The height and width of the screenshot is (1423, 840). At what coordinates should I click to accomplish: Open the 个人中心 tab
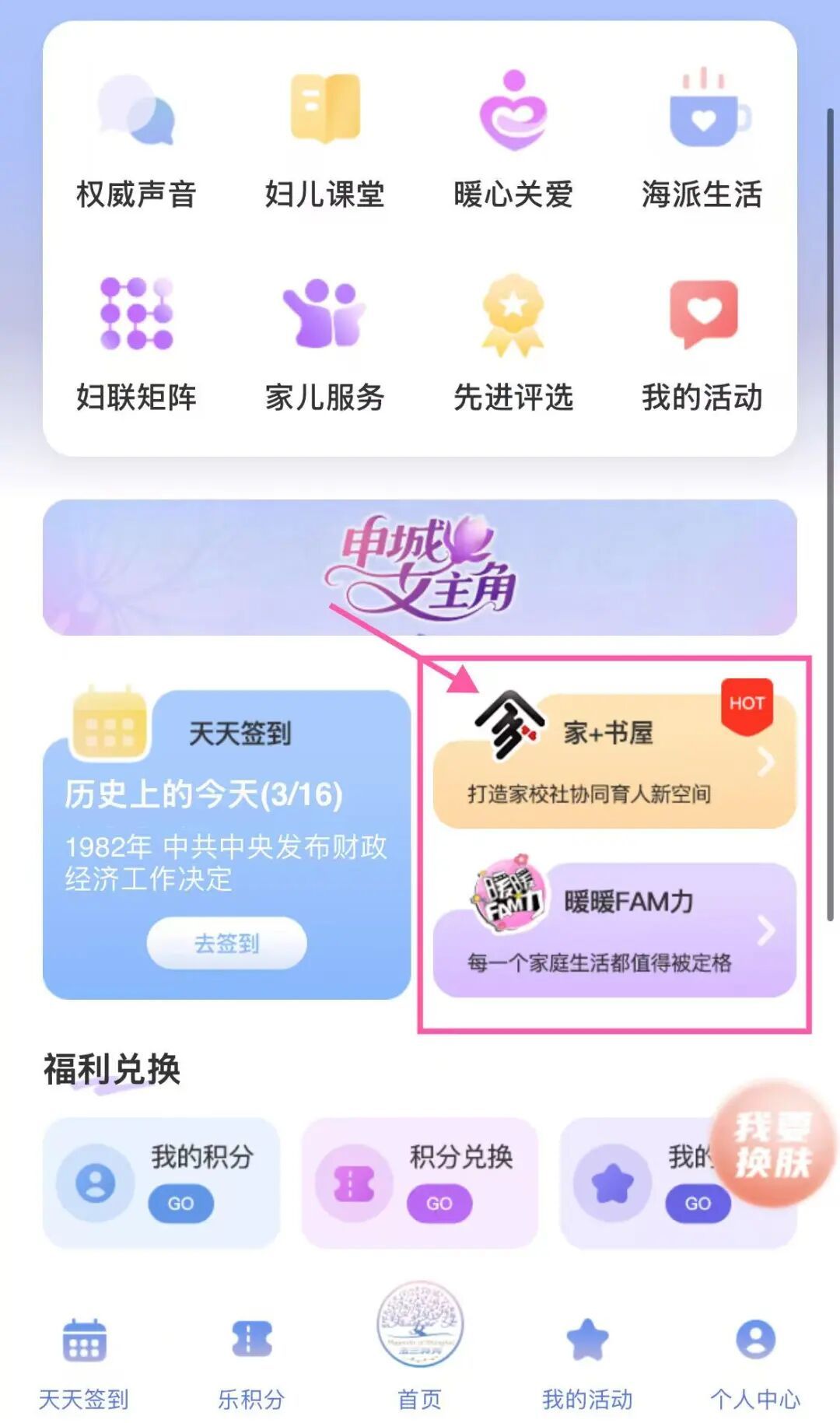click(755, 1362)
